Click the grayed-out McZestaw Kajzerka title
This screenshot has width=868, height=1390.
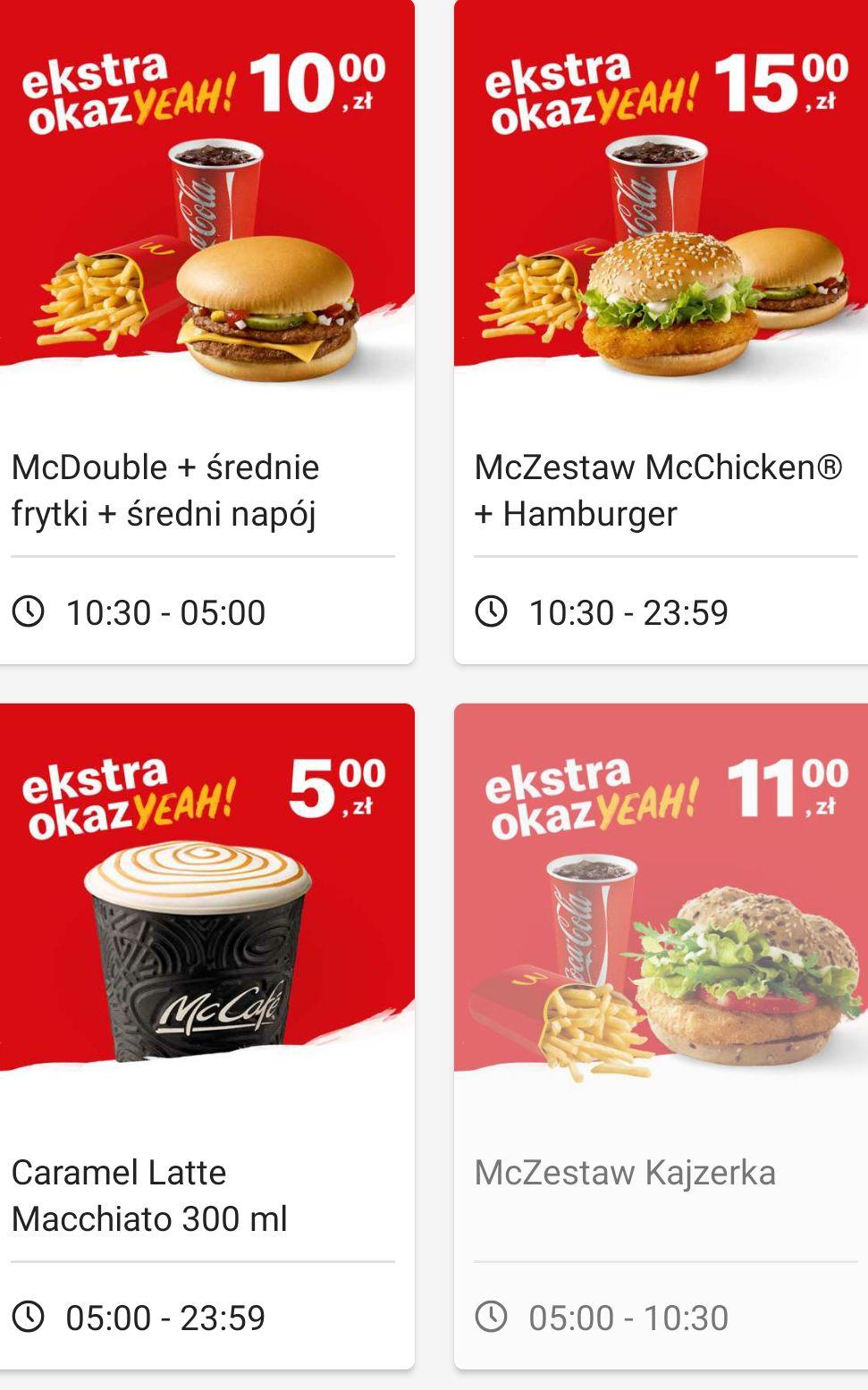click(625, 1172)
